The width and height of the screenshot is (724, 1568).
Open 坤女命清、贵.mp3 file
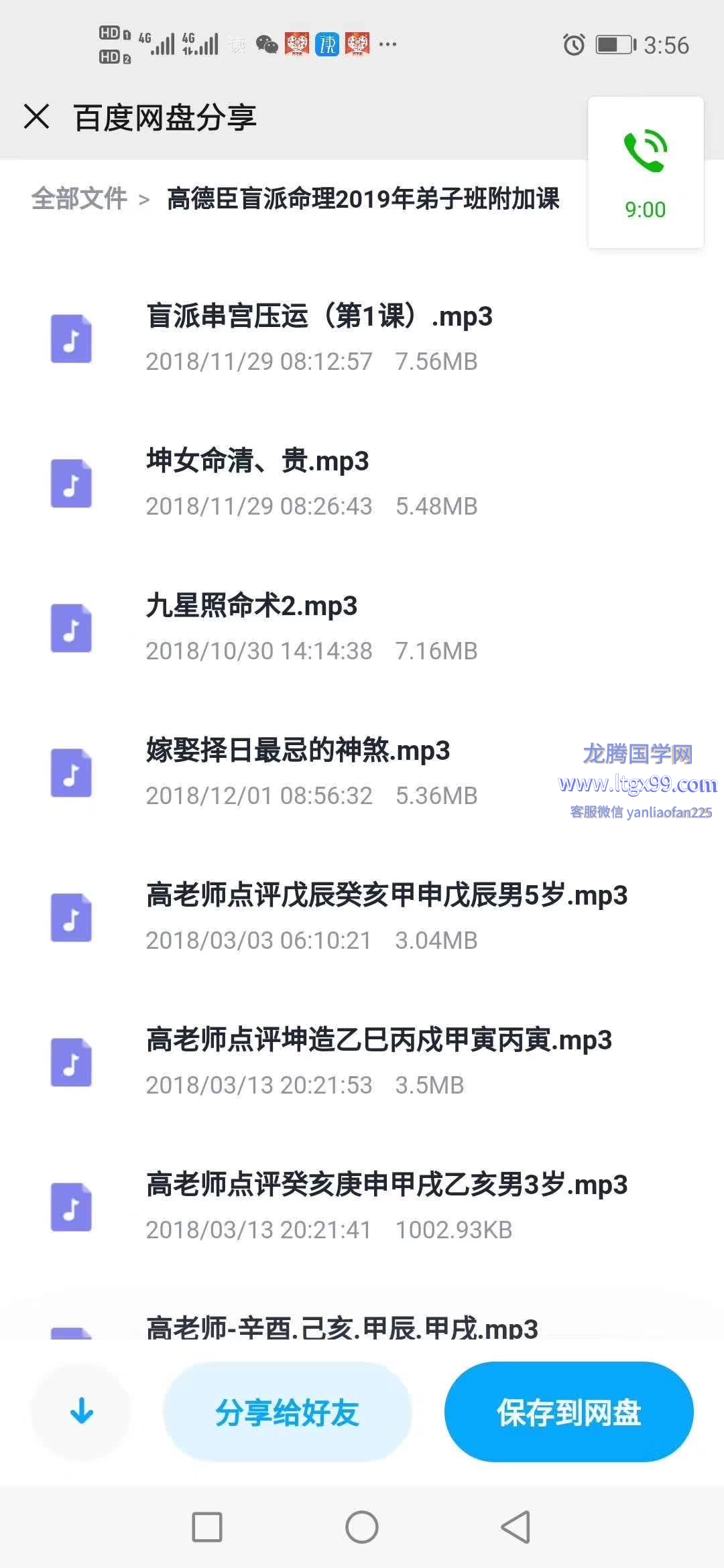tap(257, 482)
